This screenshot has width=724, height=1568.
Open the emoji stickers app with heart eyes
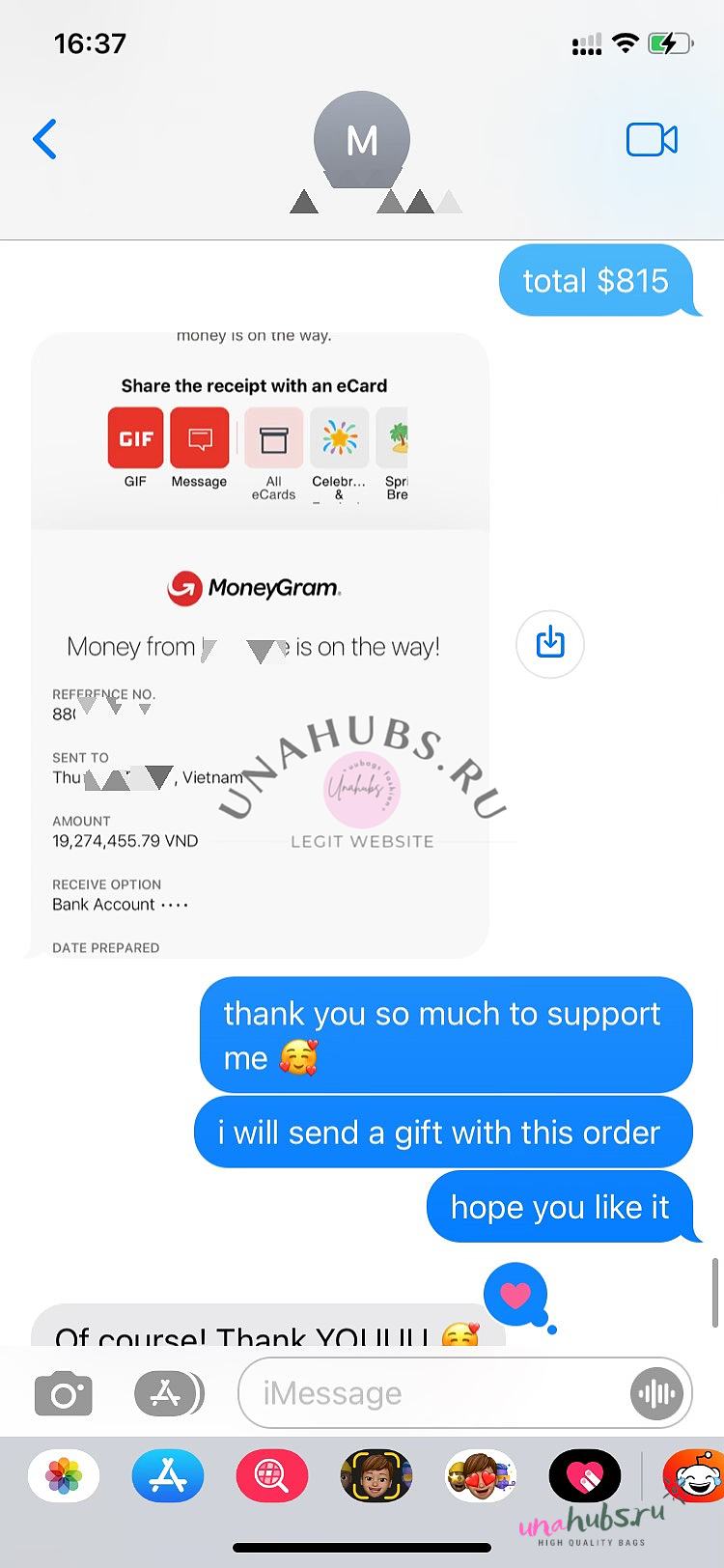(481, 1476)
